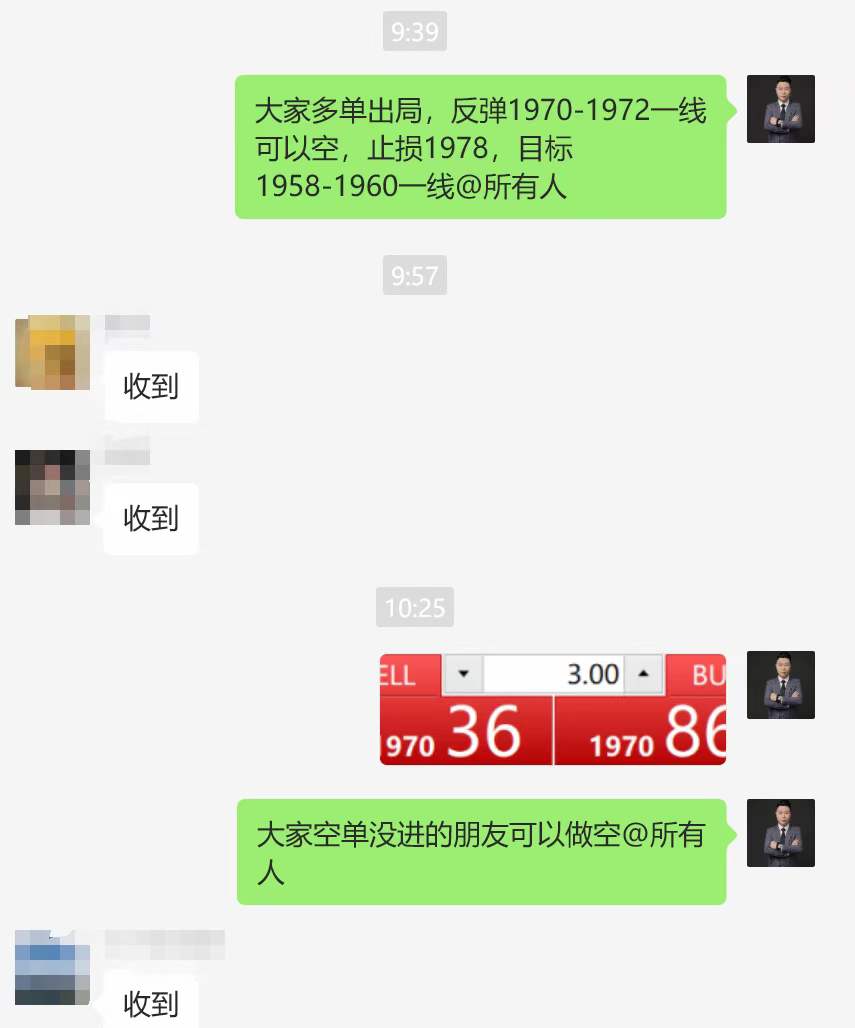Open sender's avatar beside the 大家多单出局 message
This screenshot has height=1028, width=855.
(781, 109)
